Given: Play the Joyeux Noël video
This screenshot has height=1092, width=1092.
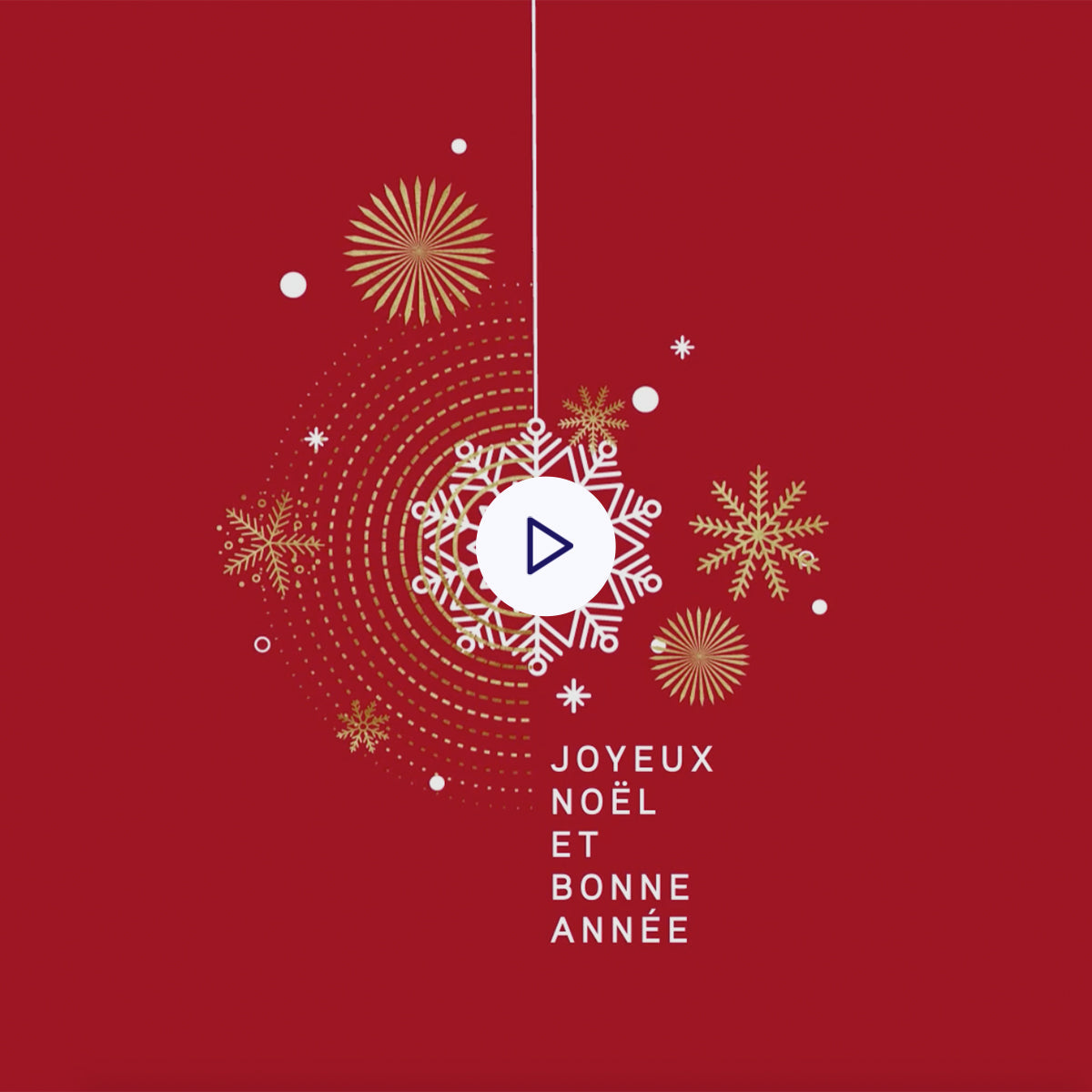Looking at the screenshot, I should coord(546,546).
